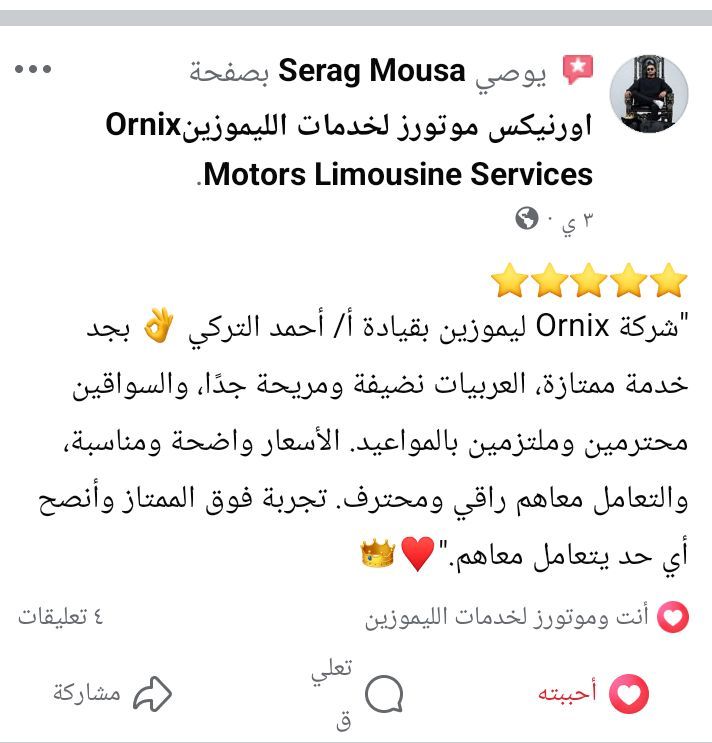Open Serag Mousa's profile picture
The width and height of the screenshot is (712, 743).
[648, 95]
